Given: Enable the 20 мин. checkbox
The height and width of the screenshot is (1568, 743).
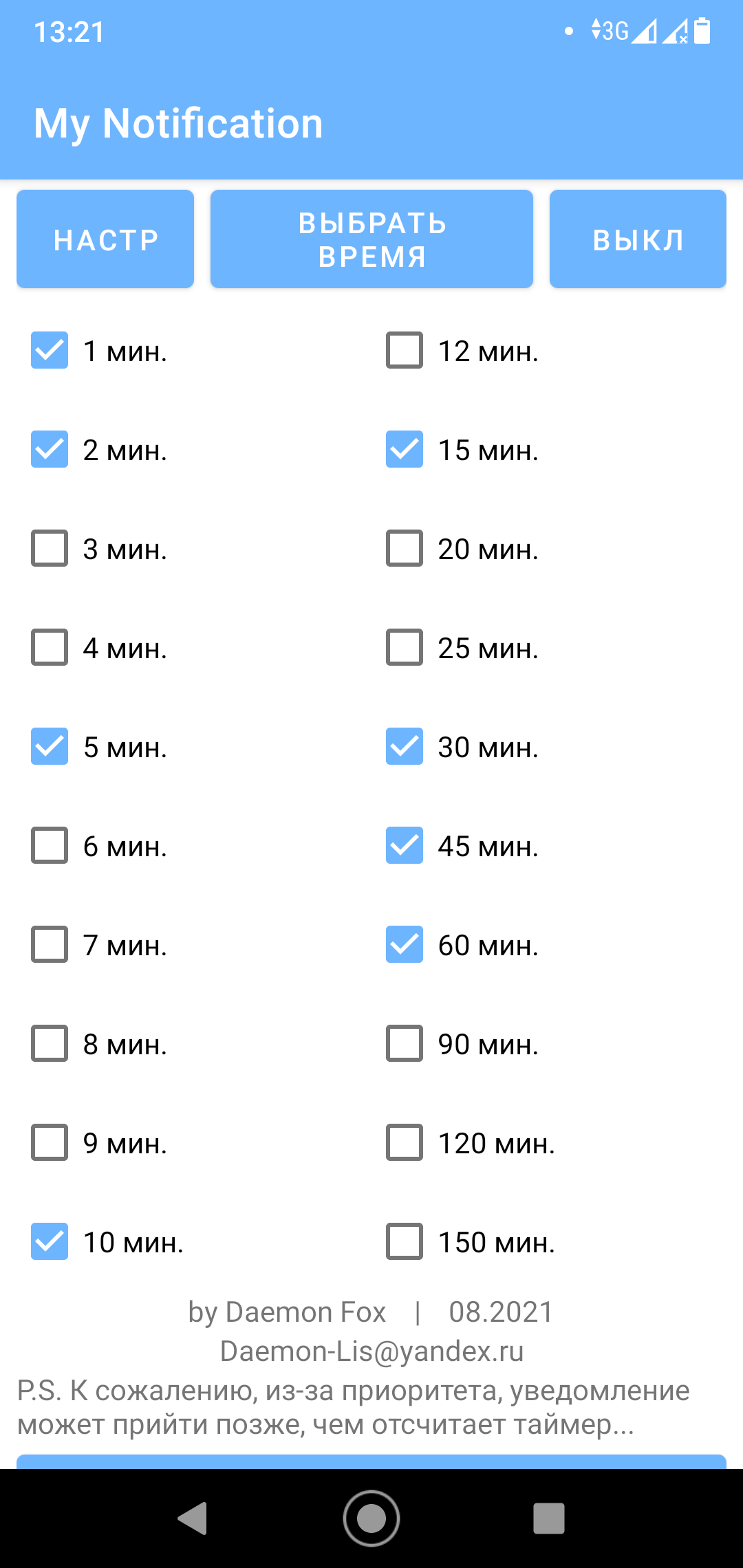Looking at the screenshot, I should coord(405,549).
